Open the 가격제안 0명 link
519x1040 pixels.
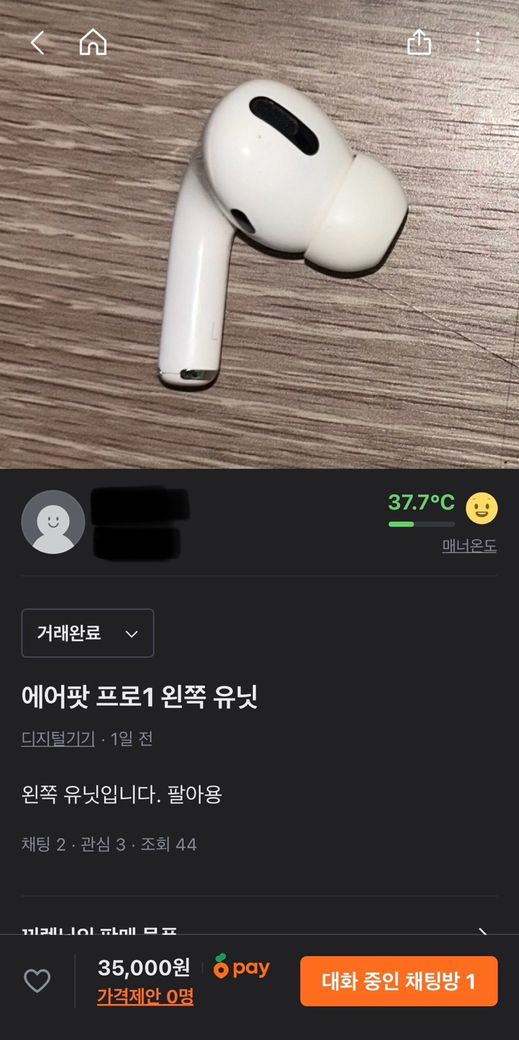pos(145,996)
